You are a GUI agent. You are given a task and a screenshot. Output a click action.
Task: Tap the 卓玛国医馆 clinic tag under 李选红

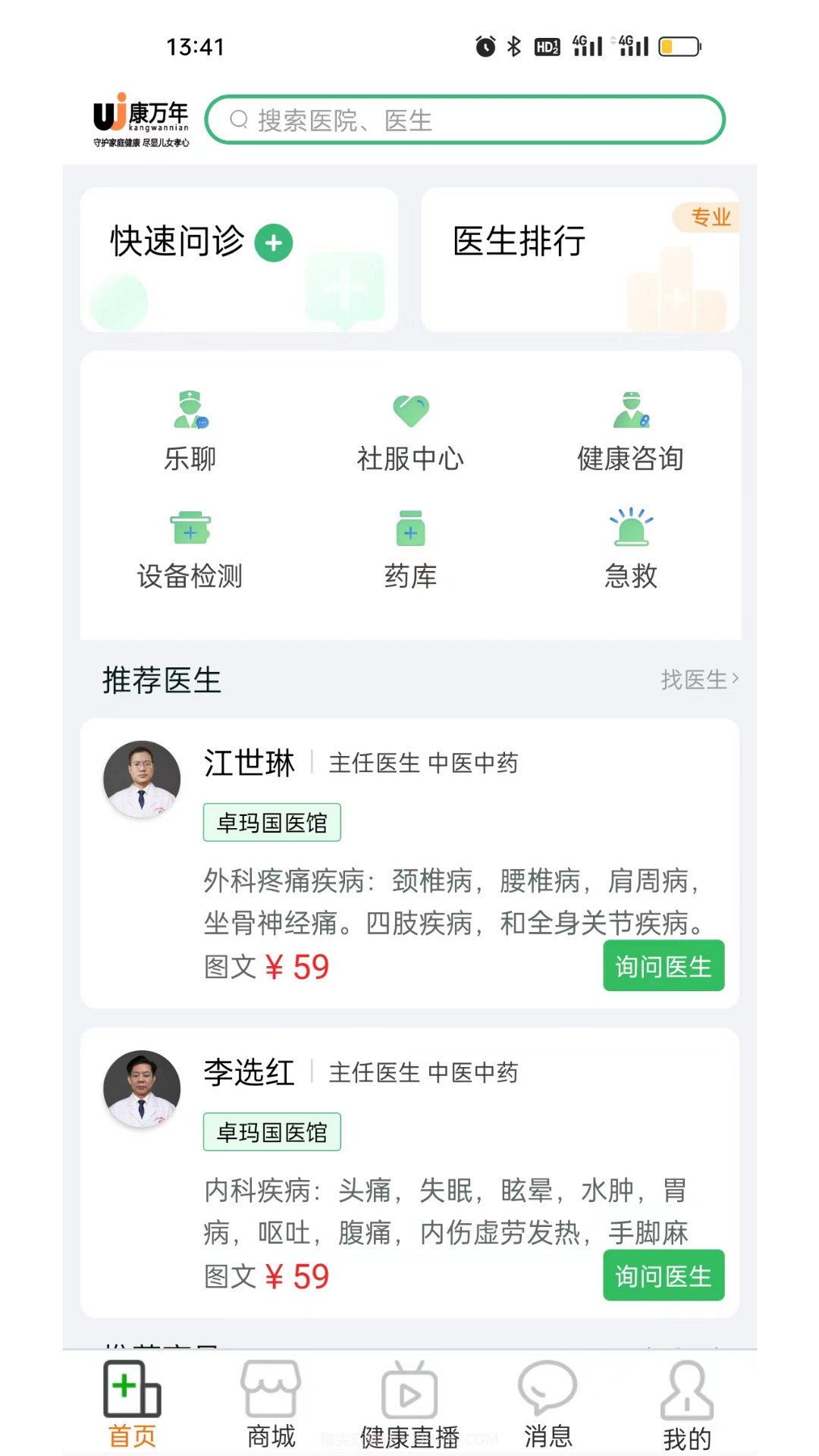(x=271, y=1131)
